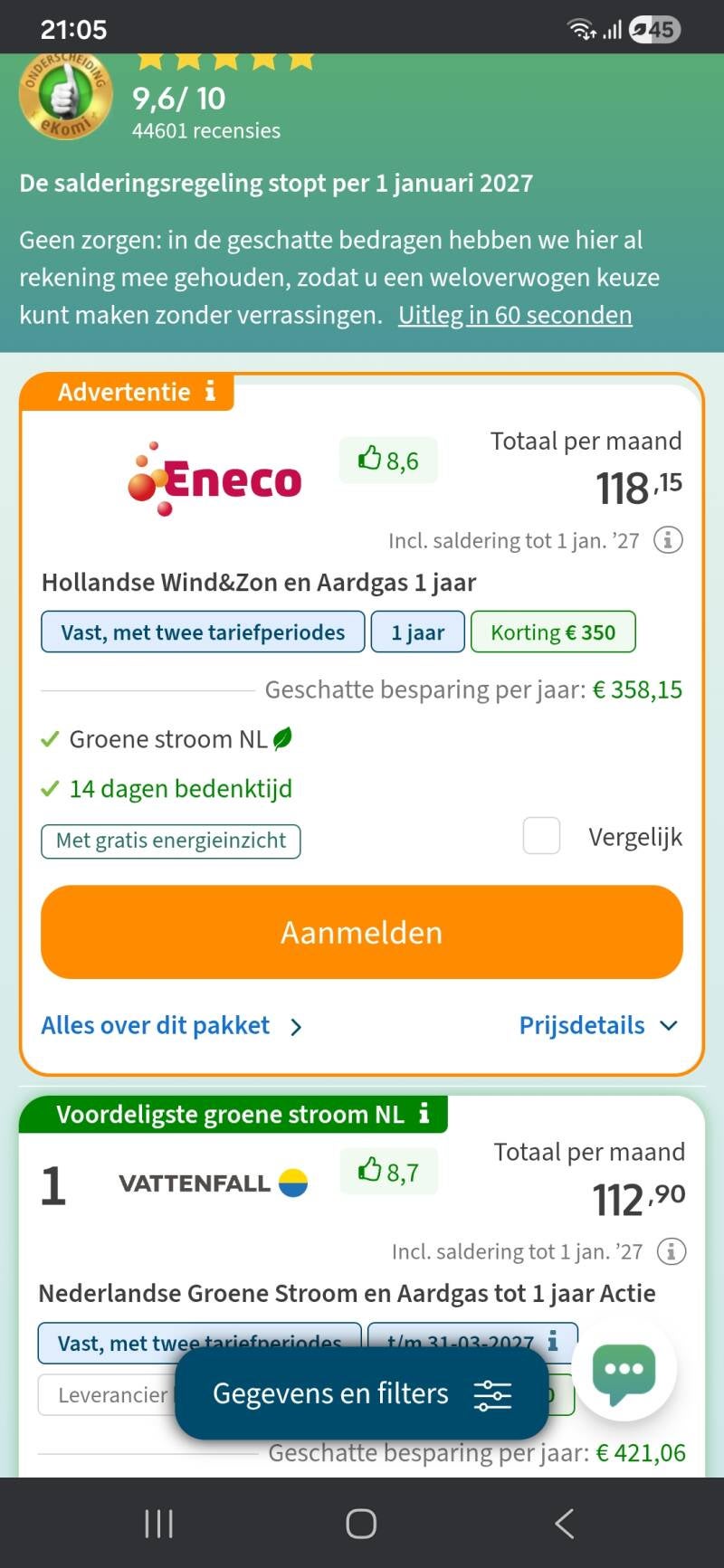Screen dimensions: 724x1568
Task: View Vattenfall's 8,7 rating badge
Action: tap(388, 1172)
